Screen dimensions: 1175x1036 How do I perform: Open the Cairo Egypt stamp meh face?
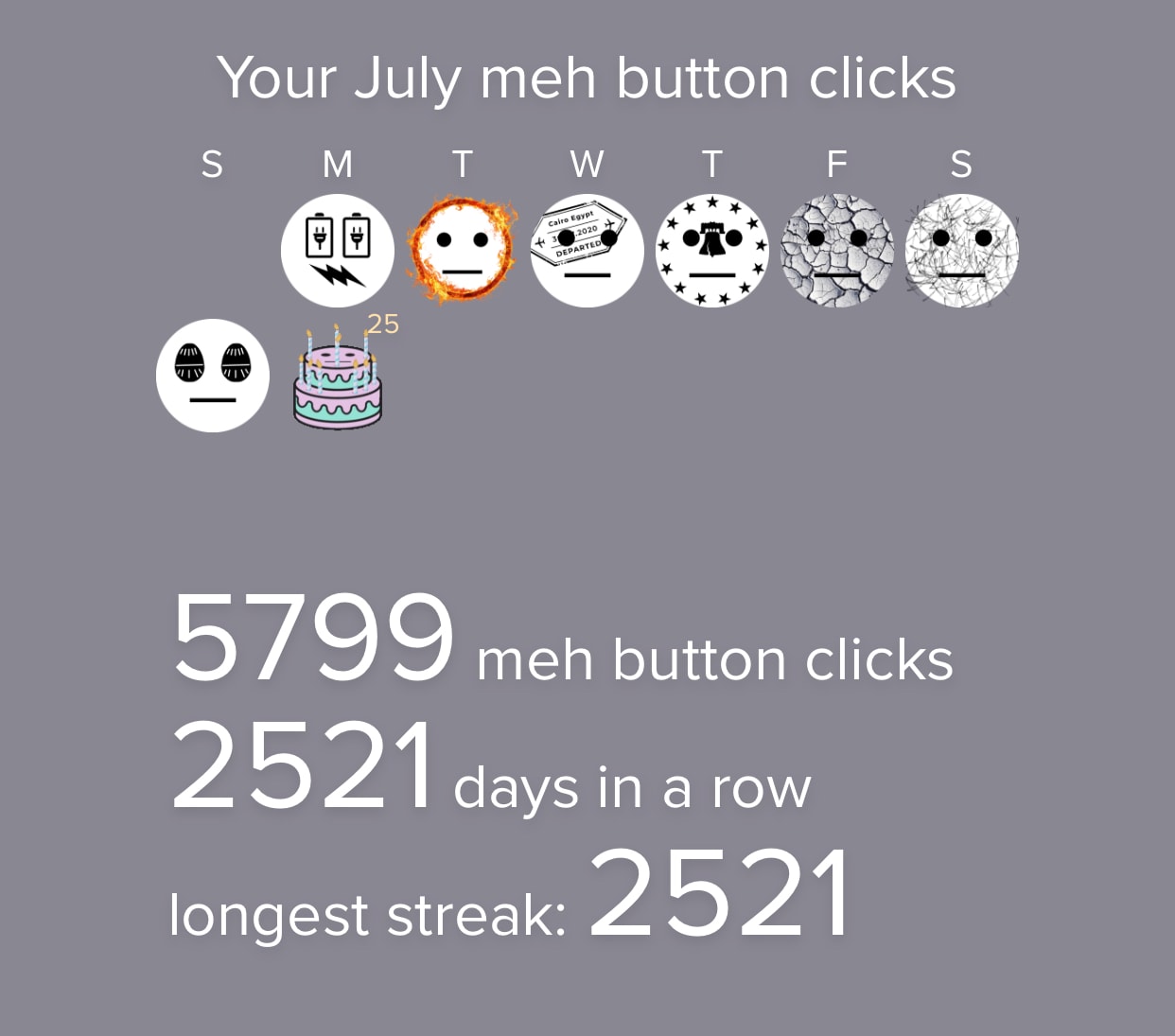587,251
